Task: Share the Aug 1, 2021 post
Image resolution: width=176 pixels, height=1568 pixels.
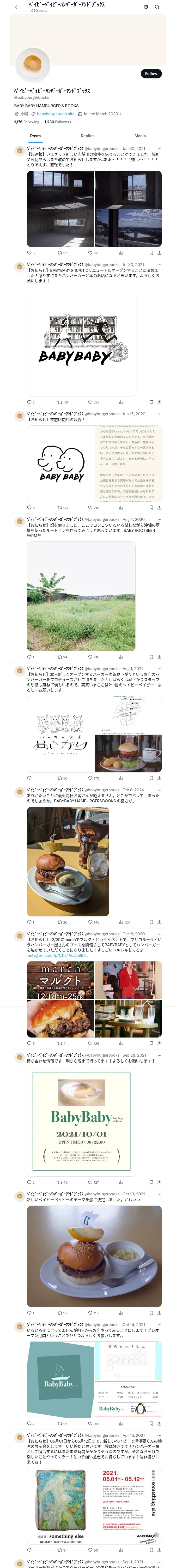Action: [159, 778]
